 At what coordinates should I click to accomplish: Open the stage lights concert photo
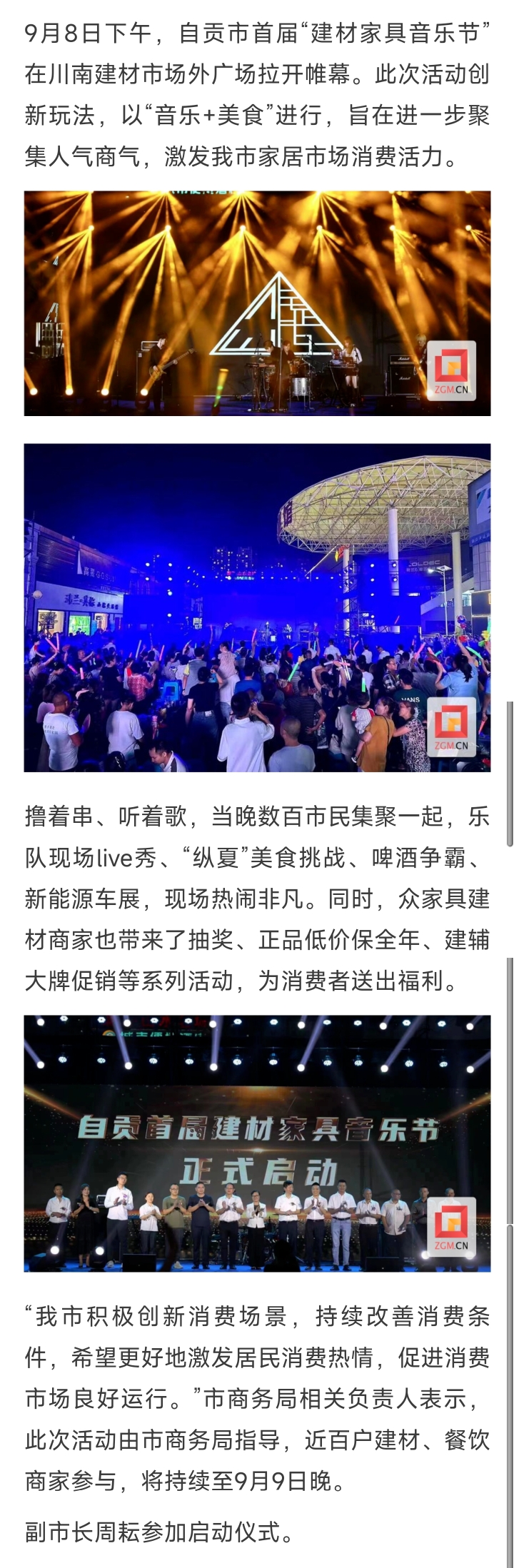(x=257, y=303)
